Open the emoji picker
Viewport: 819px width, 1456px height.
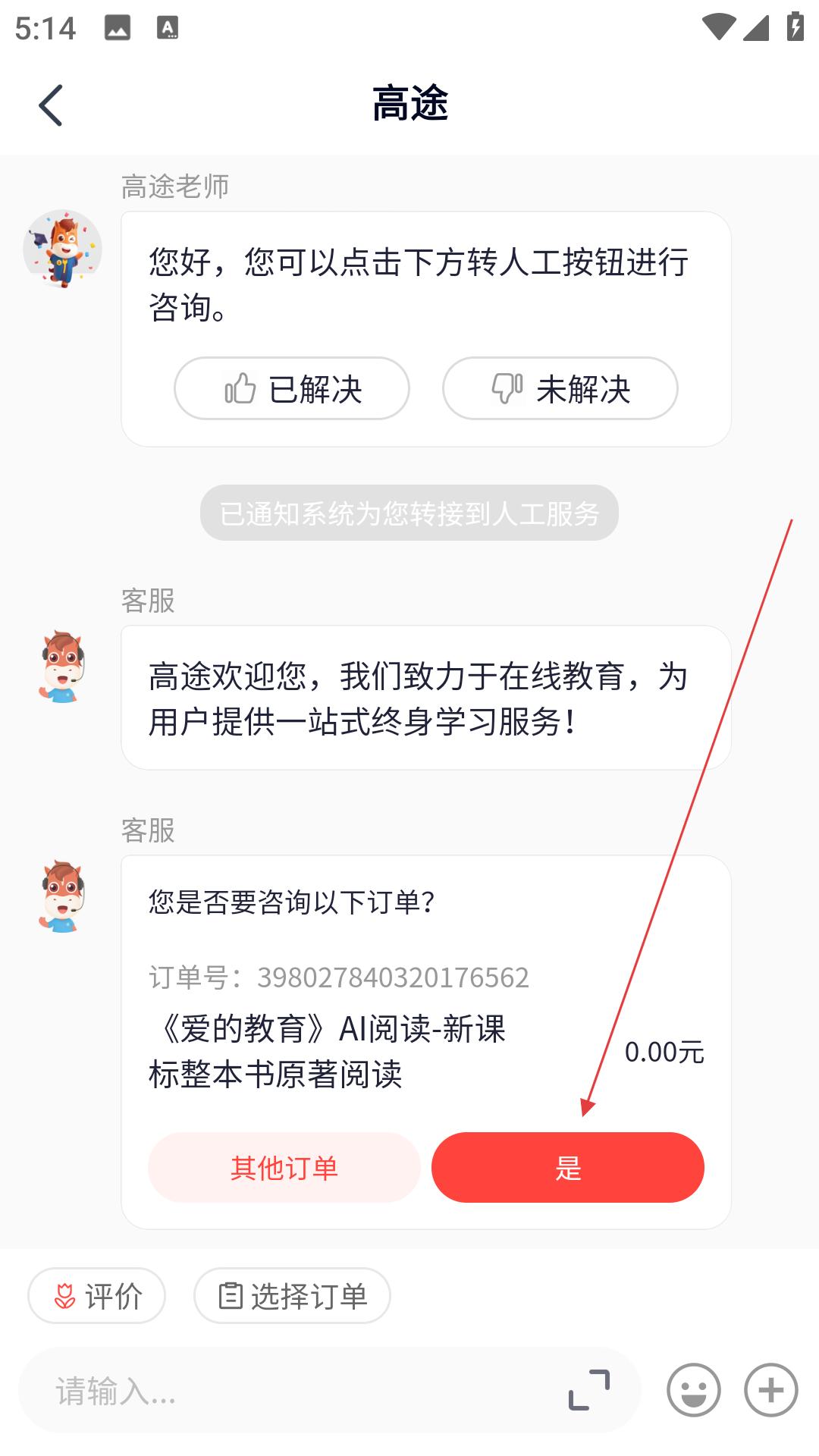tap(693, 1390)
